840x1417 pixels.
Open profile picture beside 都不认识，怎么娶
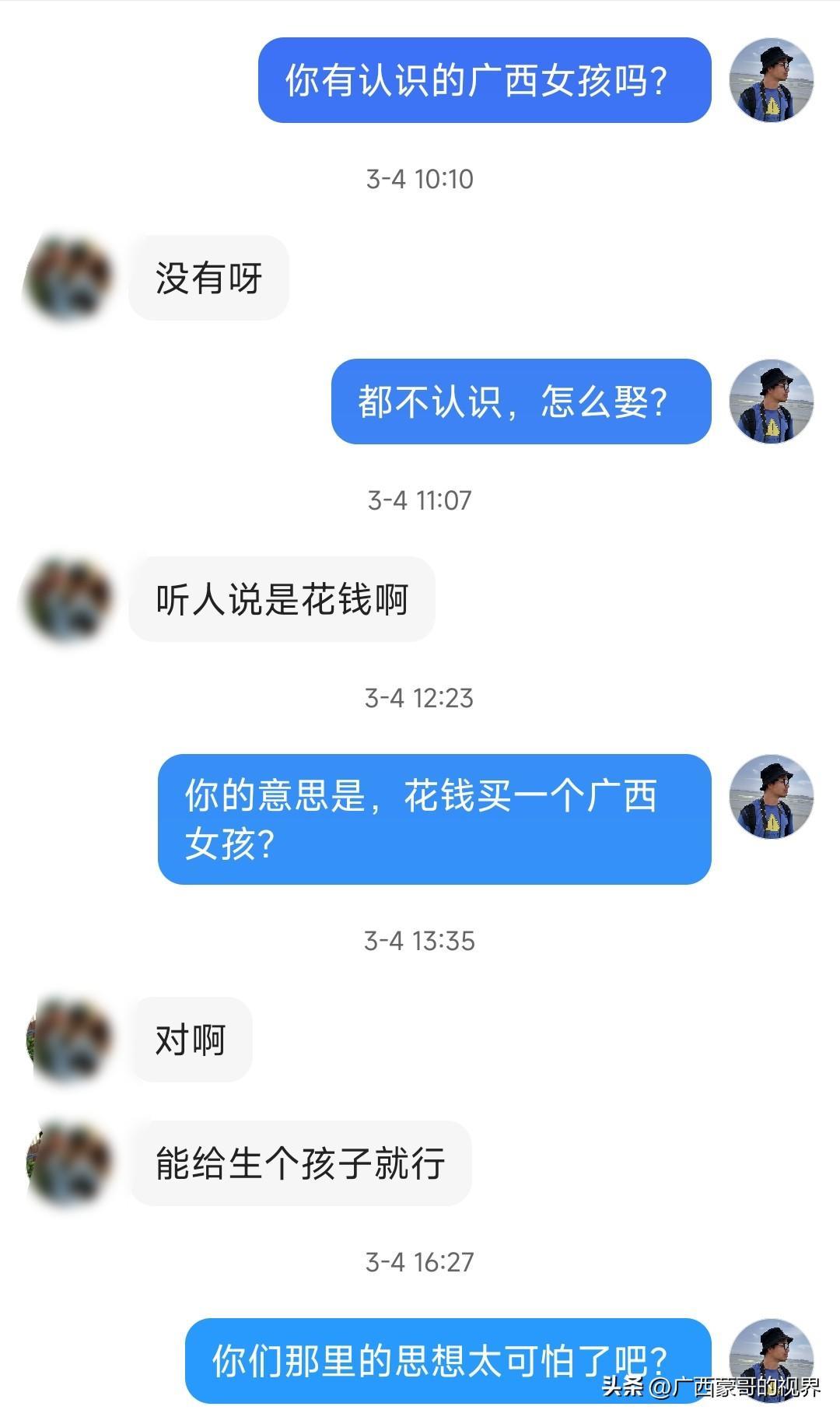(x=771, y=402)
